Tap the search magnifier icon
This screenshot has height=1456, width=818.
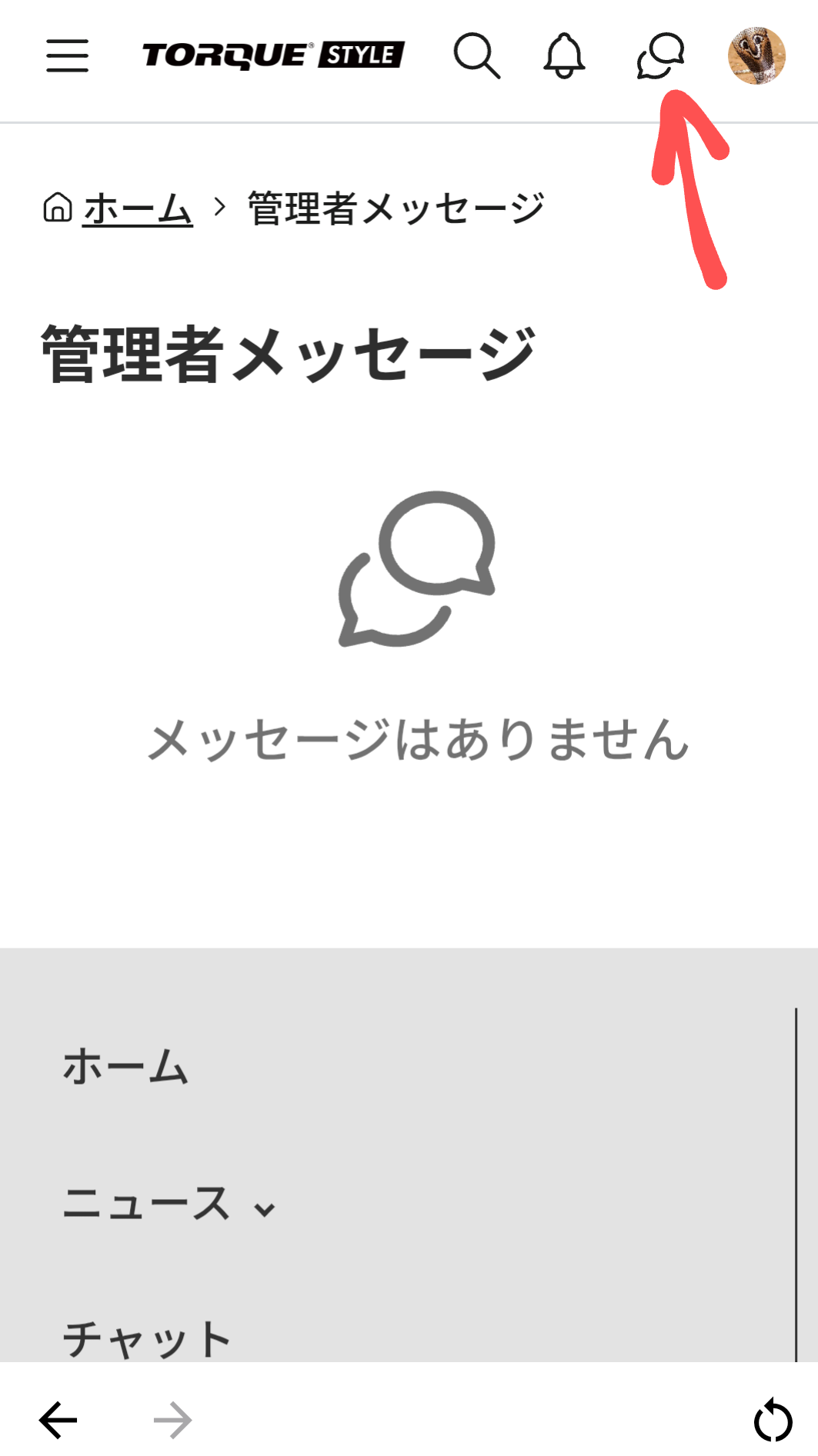477,55
